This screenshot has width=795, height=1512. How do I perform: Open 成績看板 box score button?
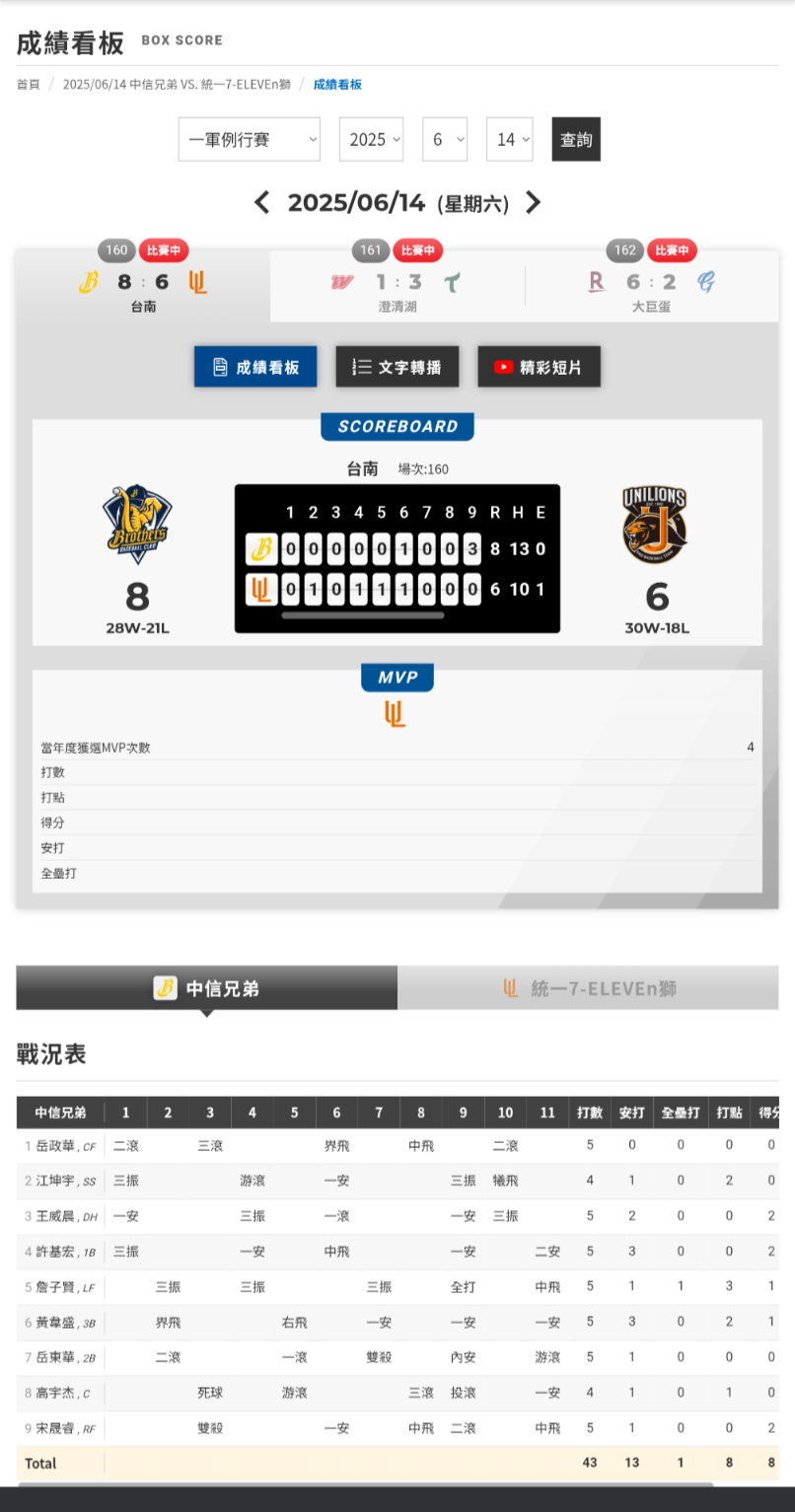pos(255,367)
